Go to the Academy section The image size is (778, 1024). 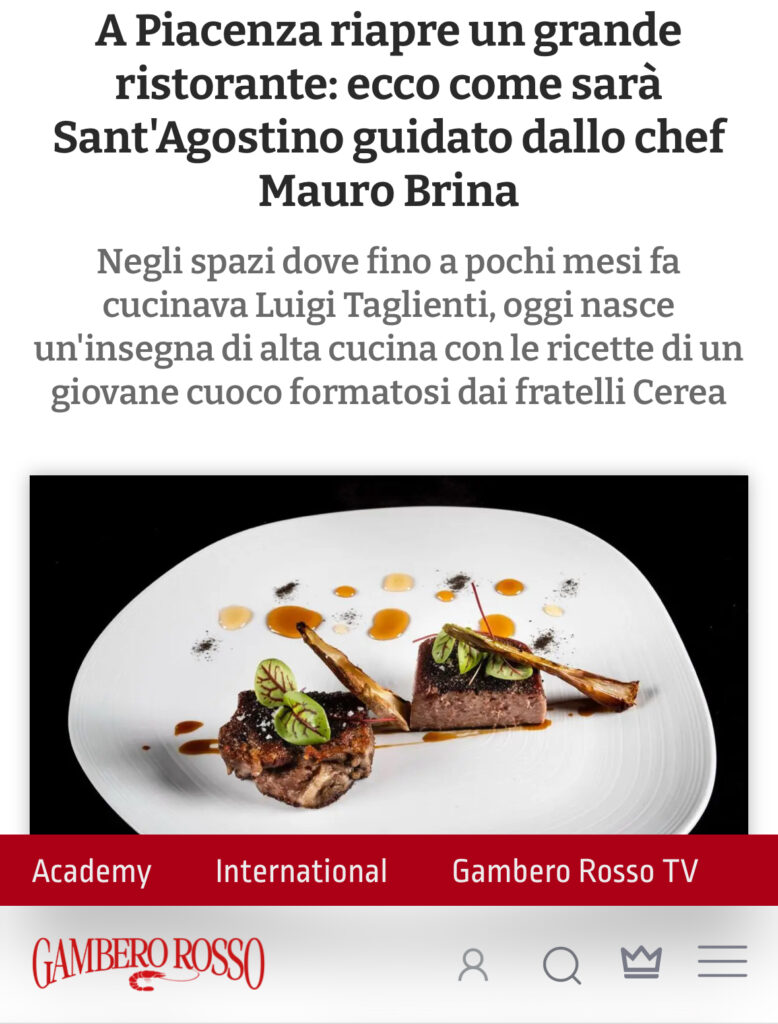pos(91,871)
